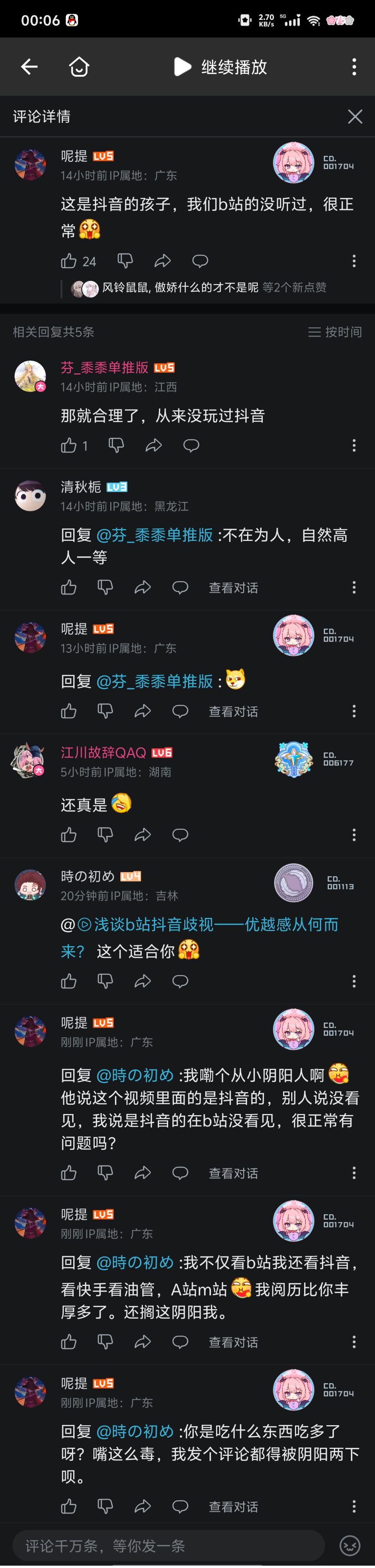This screenshot has height=1568, width=375.
Task: Reply to 江川故辞QAQ's comment
Action: pyautogui.click(x=180, y=835)
